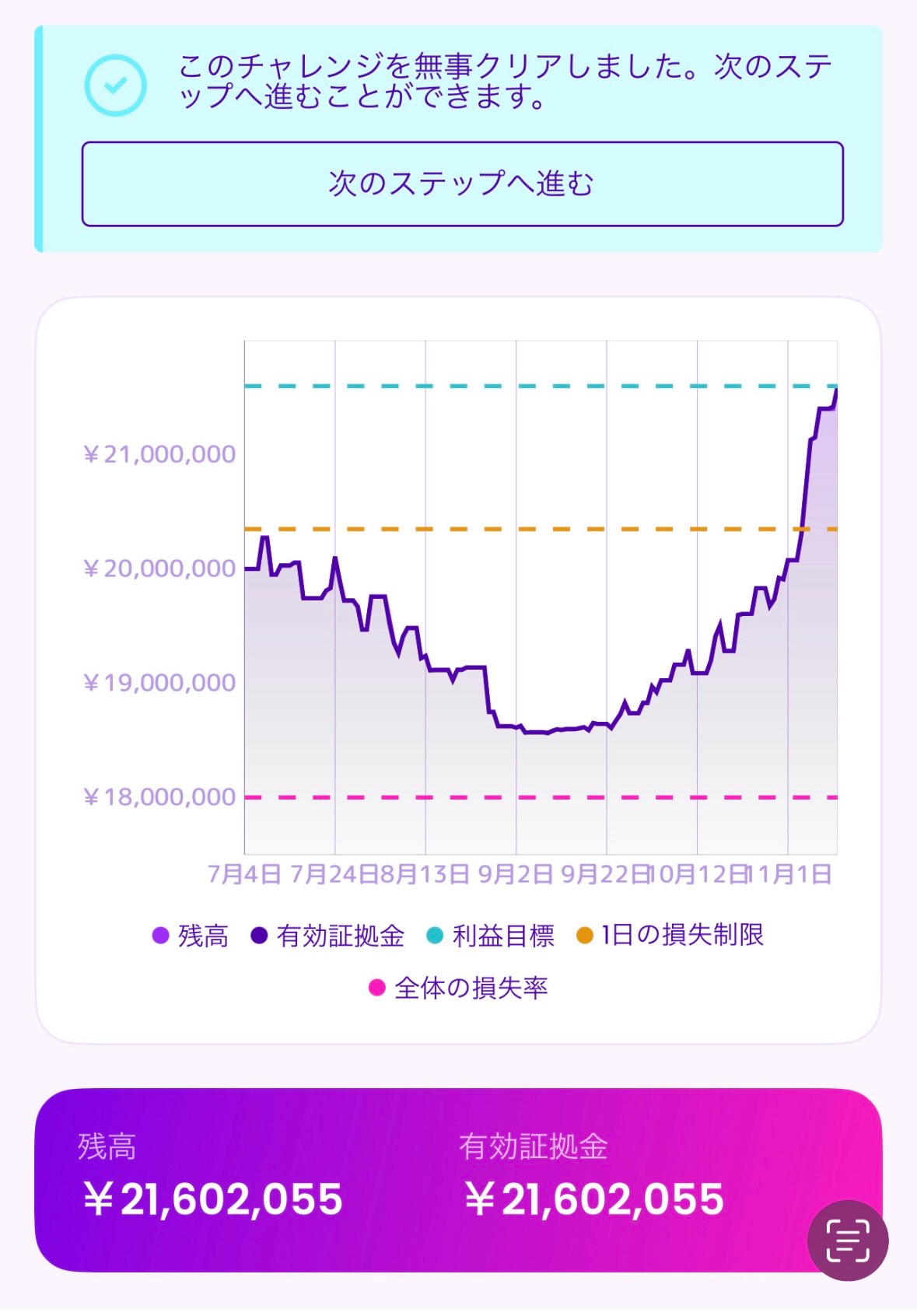
Task: Toggle 1日の損失制限 line in legend
Action: click(x=670, y=935)
